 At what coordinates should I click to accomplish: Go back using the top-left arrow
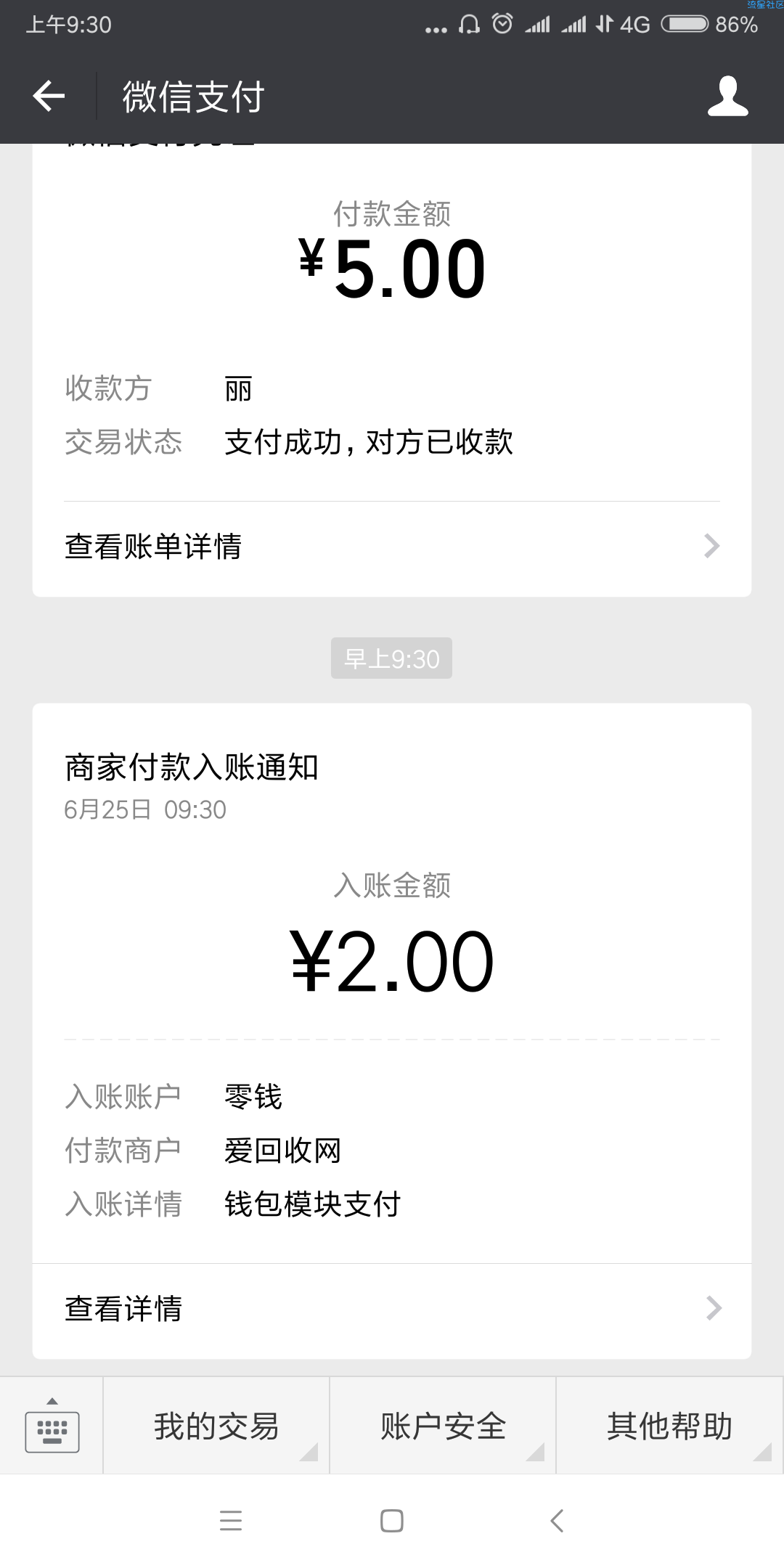pos(49,96)
